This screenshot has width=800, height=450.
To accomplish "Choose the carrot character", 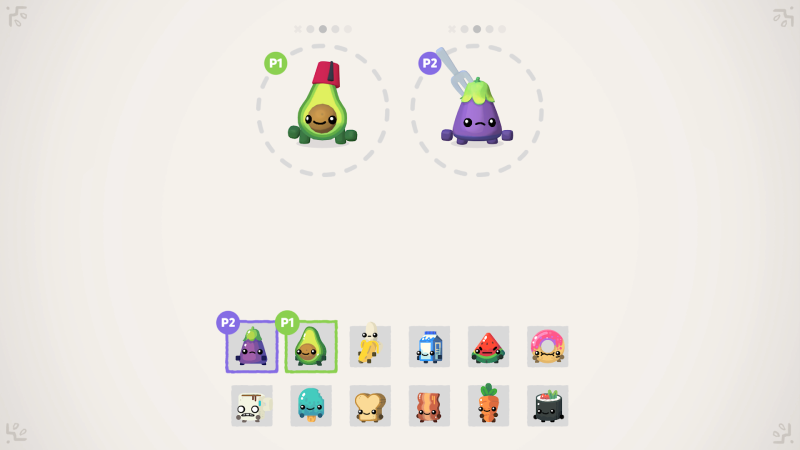I will click(x=488, y=406).
